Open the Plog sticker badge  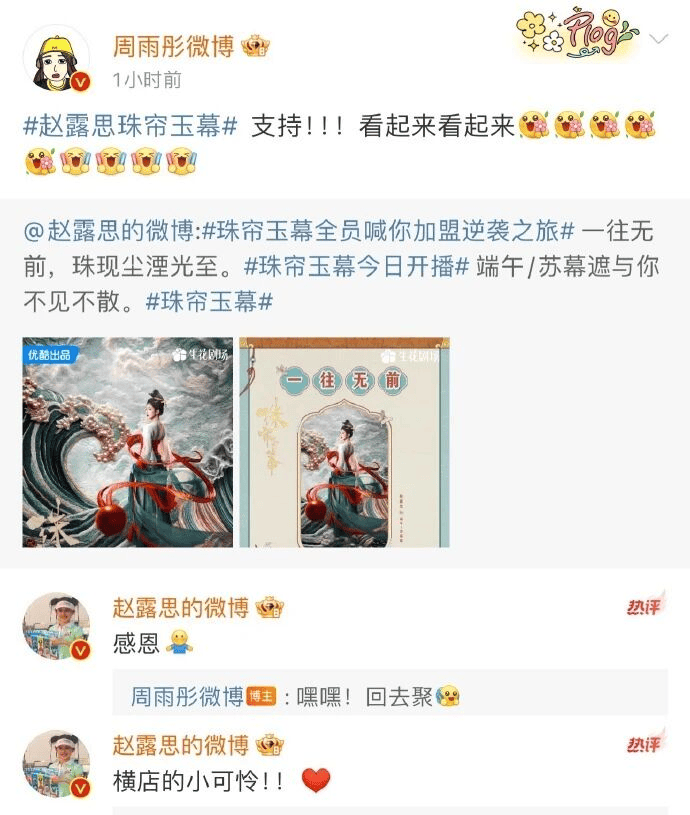tap(577, 34)
